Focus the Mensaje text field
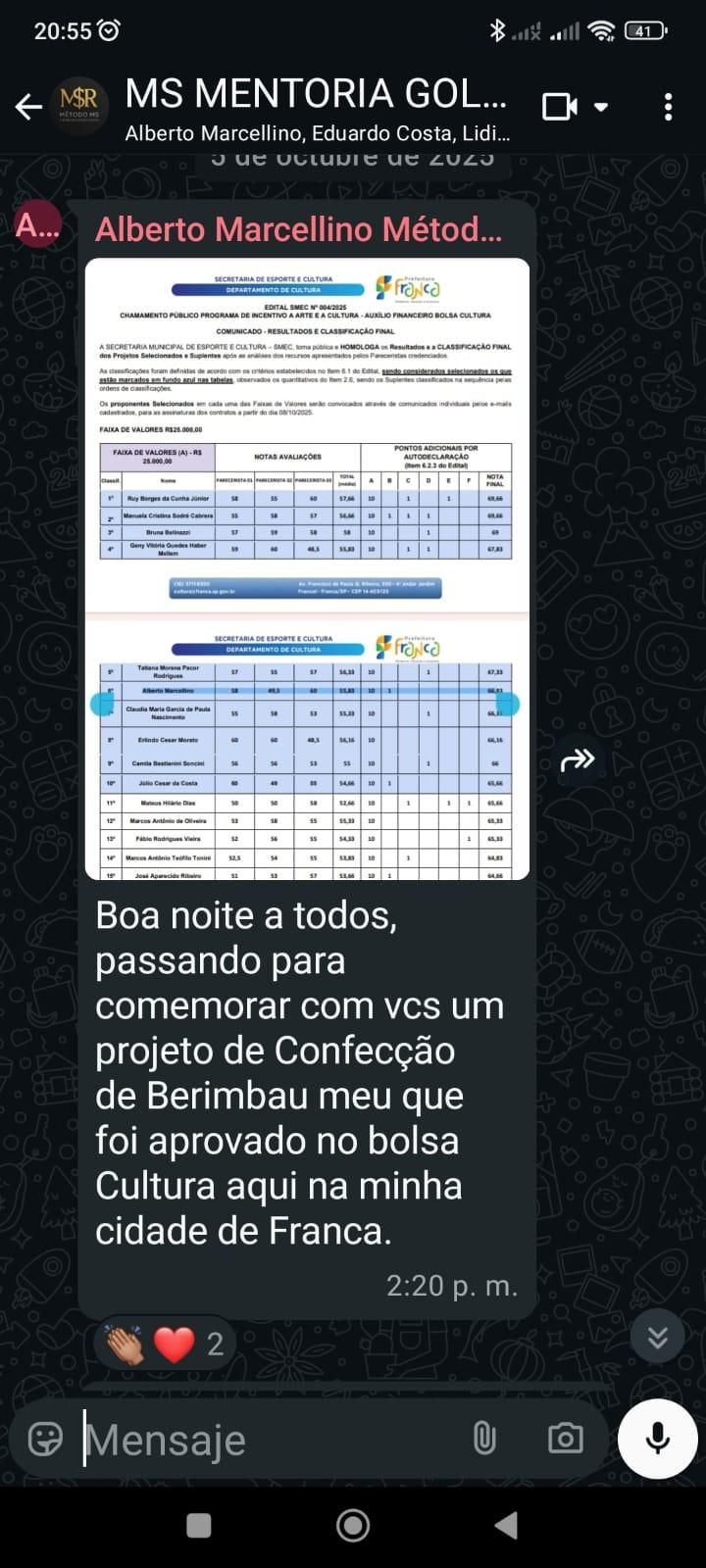The width and height of the screenshot is (706, 1568). click(265, 1439)
